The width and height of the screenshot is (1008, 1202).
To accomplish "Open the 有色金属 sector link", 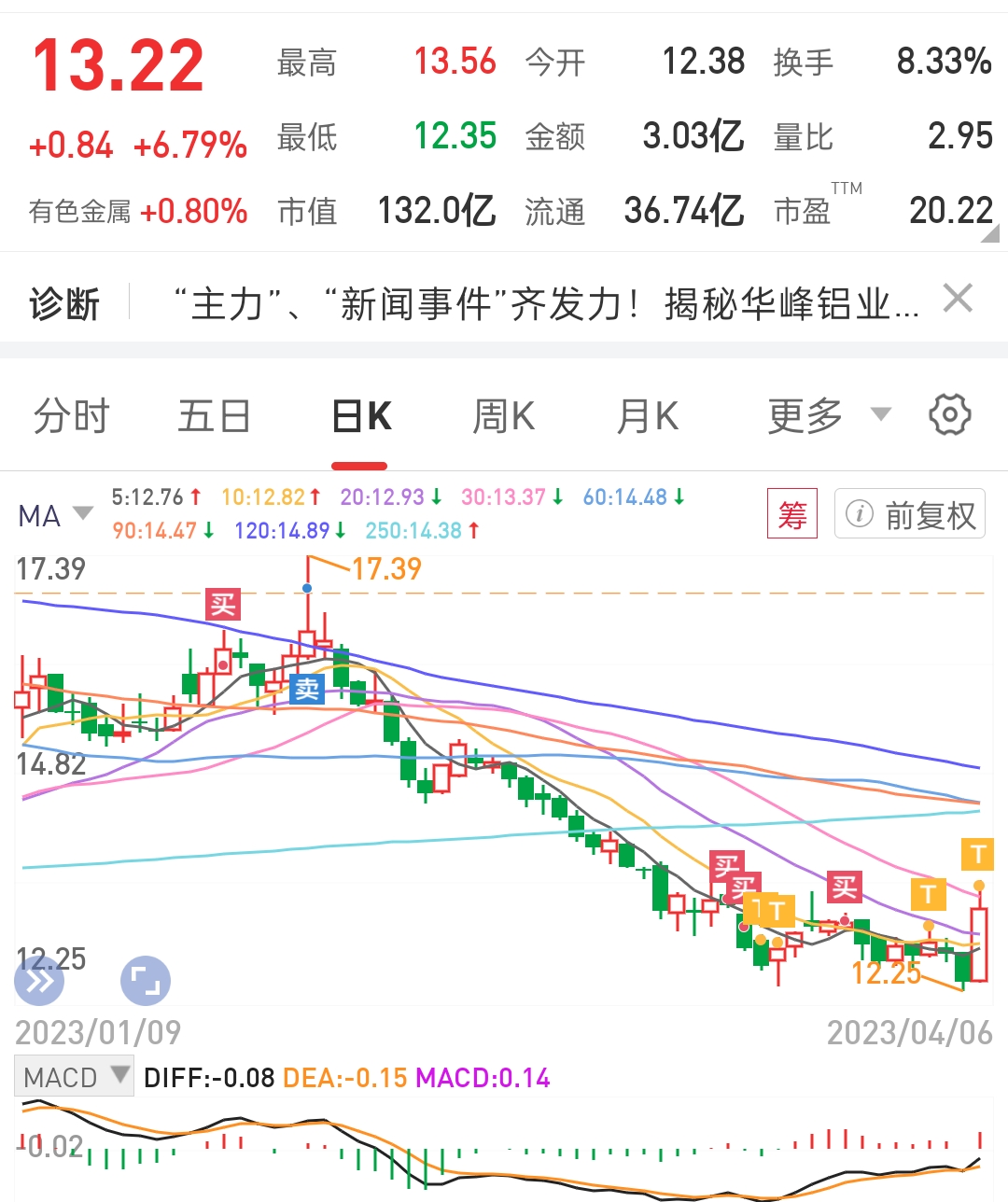I will (79, 212).
